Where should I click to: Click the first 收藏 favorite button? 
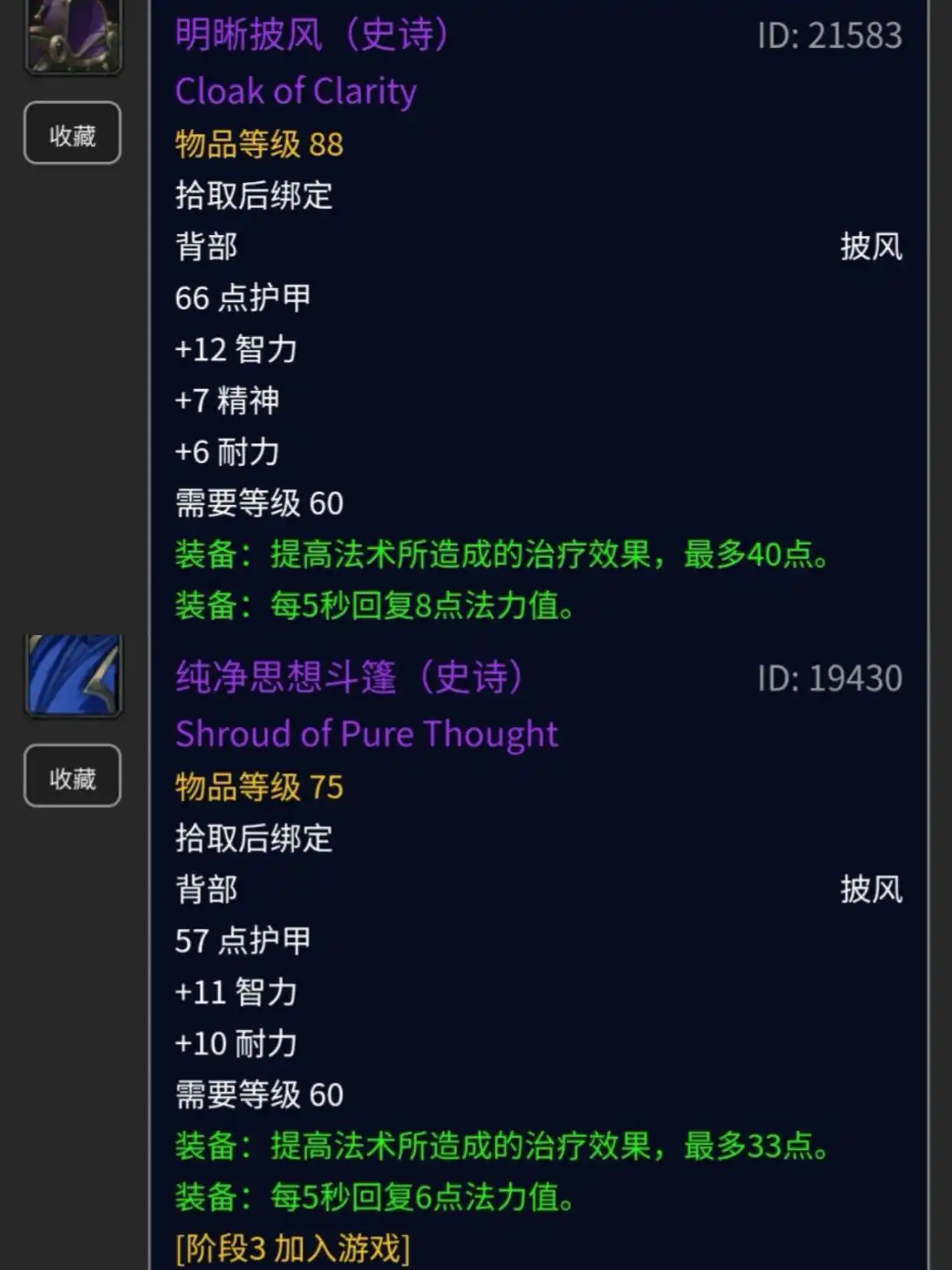pyautogui.click(x=71, y=132)
